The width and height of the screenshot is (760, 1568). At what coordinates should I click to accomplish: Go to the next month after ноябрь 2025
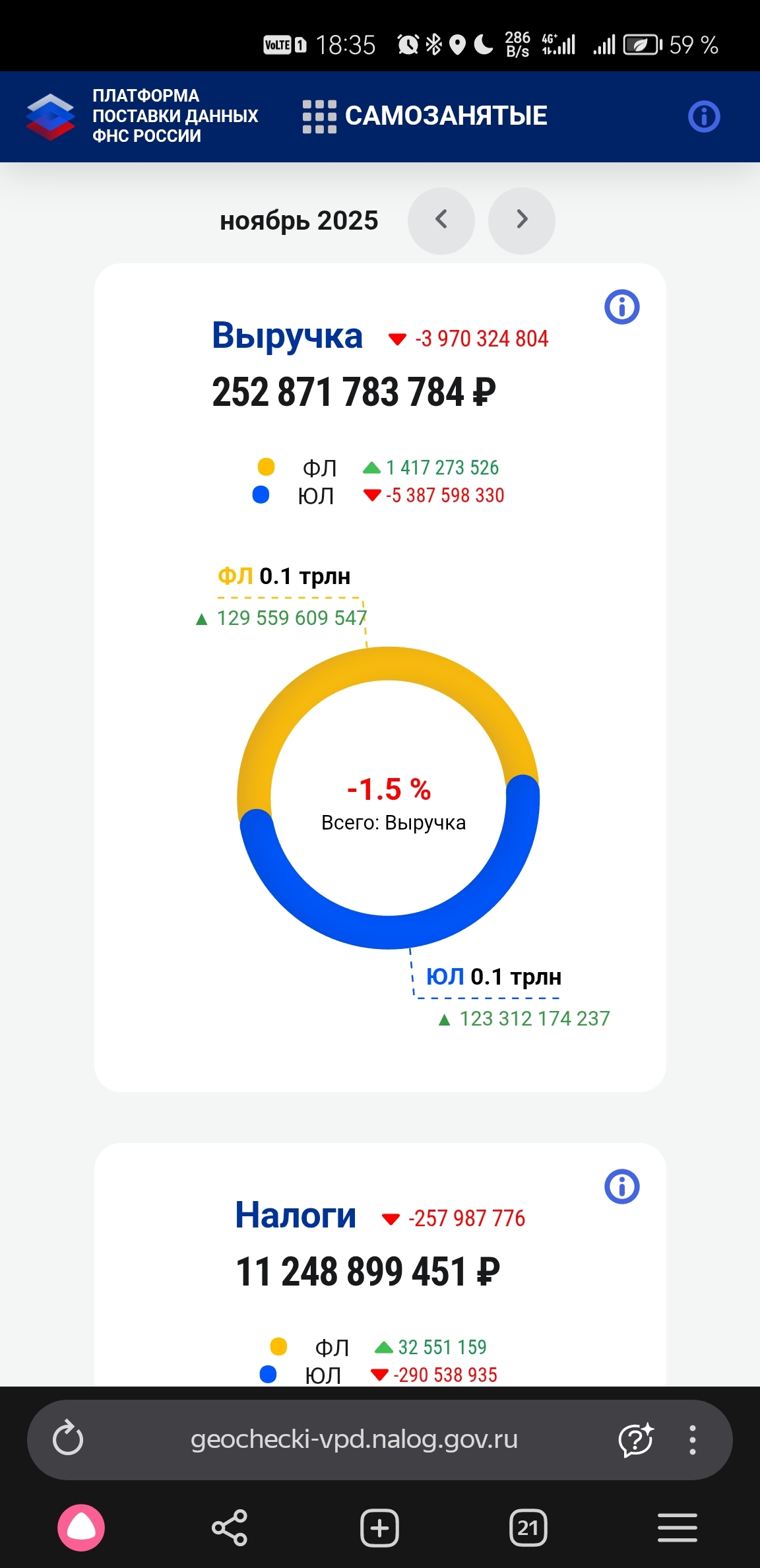tap(522, 220)
